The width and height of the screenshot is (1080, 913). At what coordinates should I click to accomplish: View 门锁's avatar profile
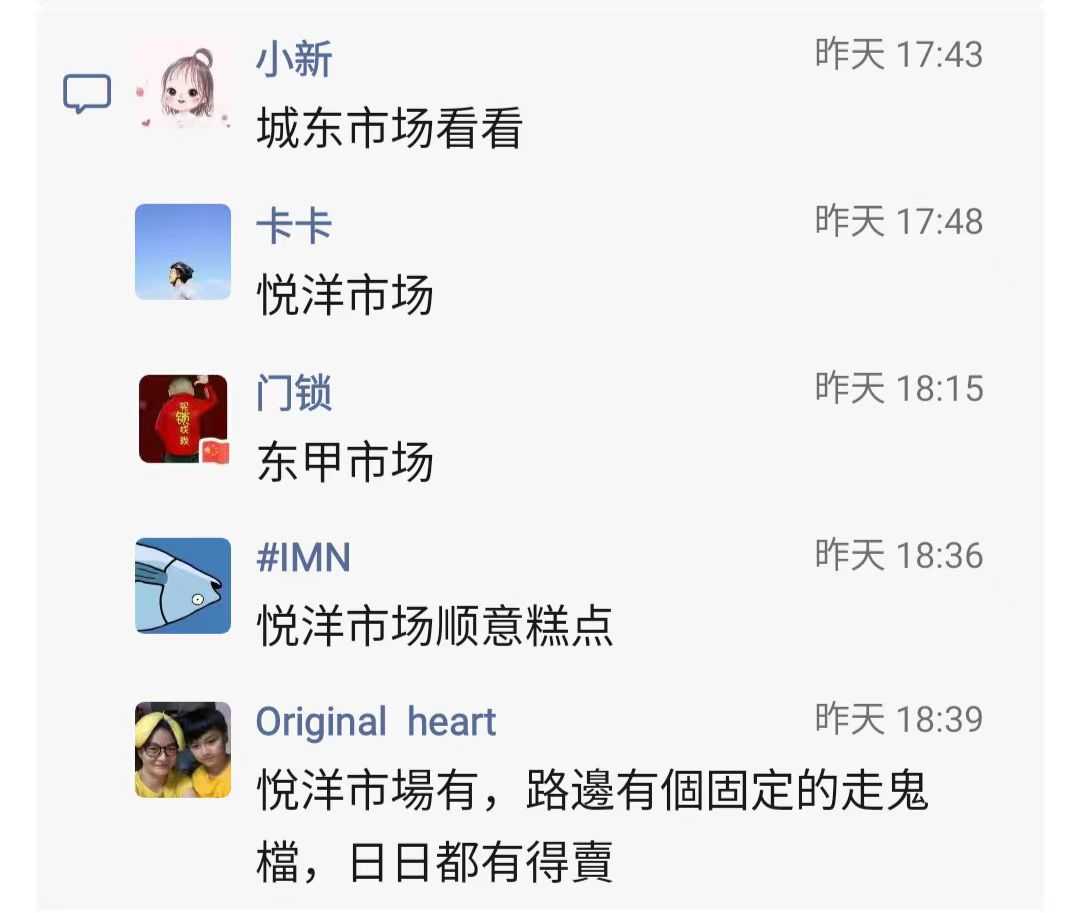pos(183,419)
